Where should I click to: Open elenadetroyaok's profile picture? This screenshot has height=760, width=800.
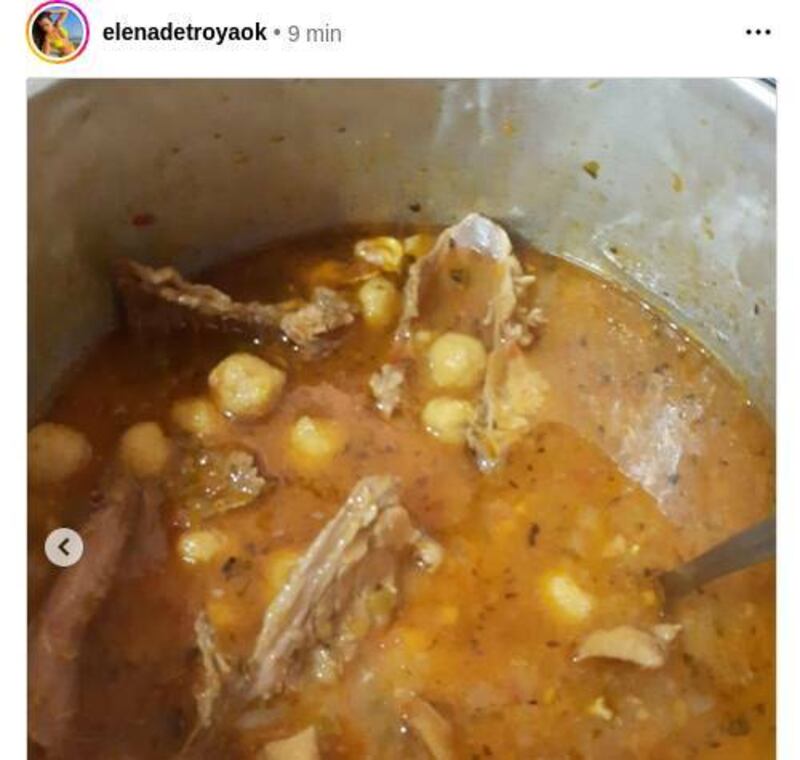coord(57,32)
